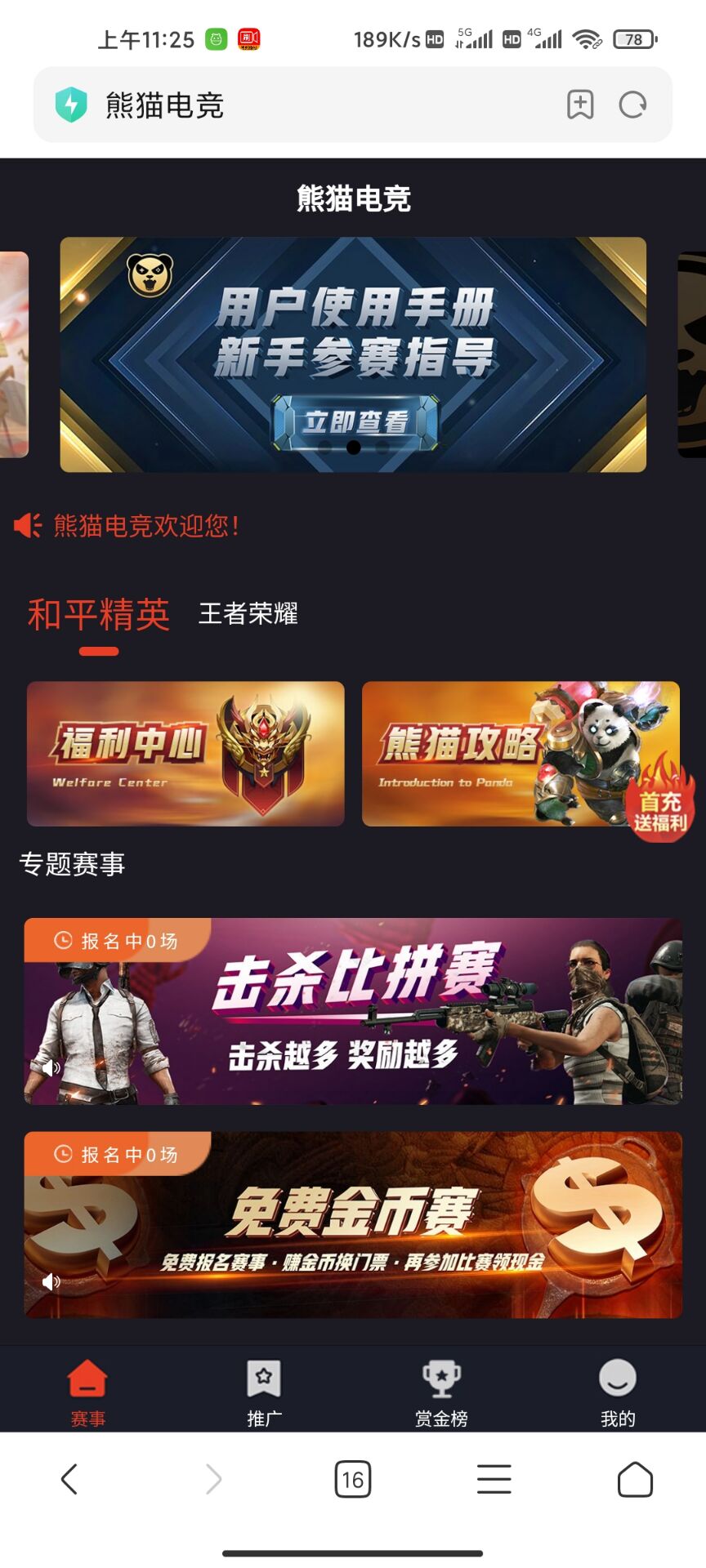Open the 赏金榜 tab

click(441, 1392)
